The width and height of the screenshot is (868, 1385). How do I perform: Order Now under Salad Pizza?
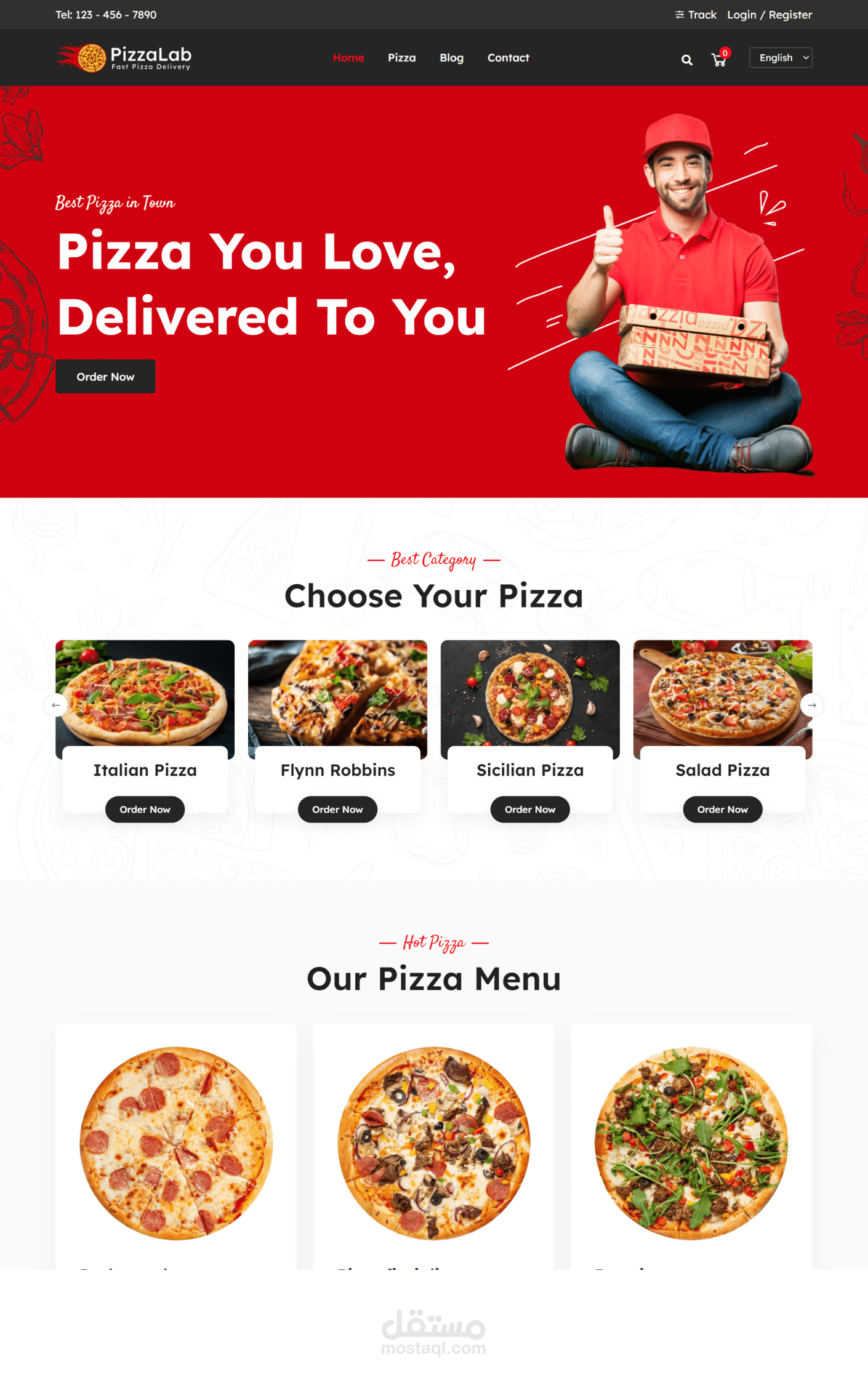(722, 809)
